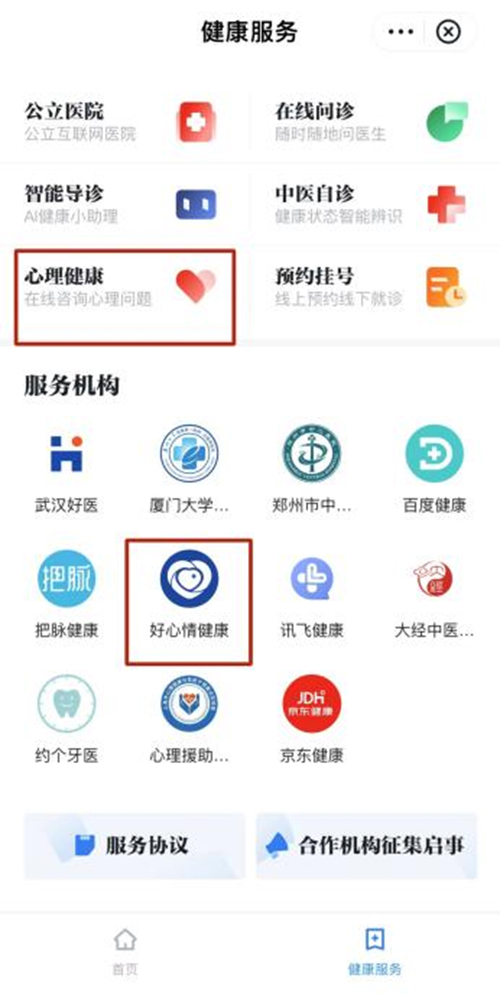This screenshot has width=500, height=1001.
Task: Tap the 厦门大学 hospital institution
Action: click(x=188, y=471)
